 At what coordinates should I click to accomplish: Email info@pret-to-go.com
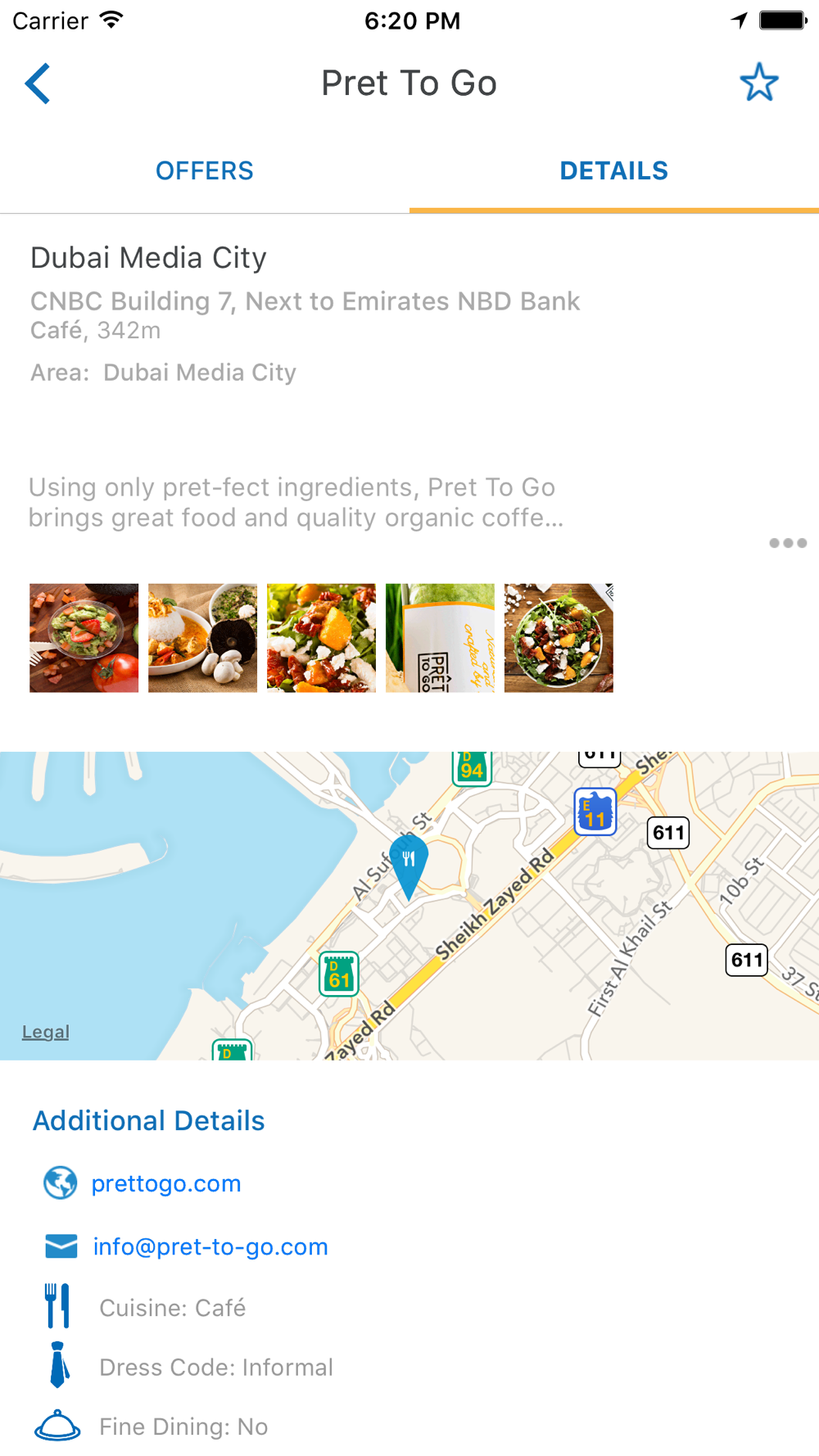210,1246
